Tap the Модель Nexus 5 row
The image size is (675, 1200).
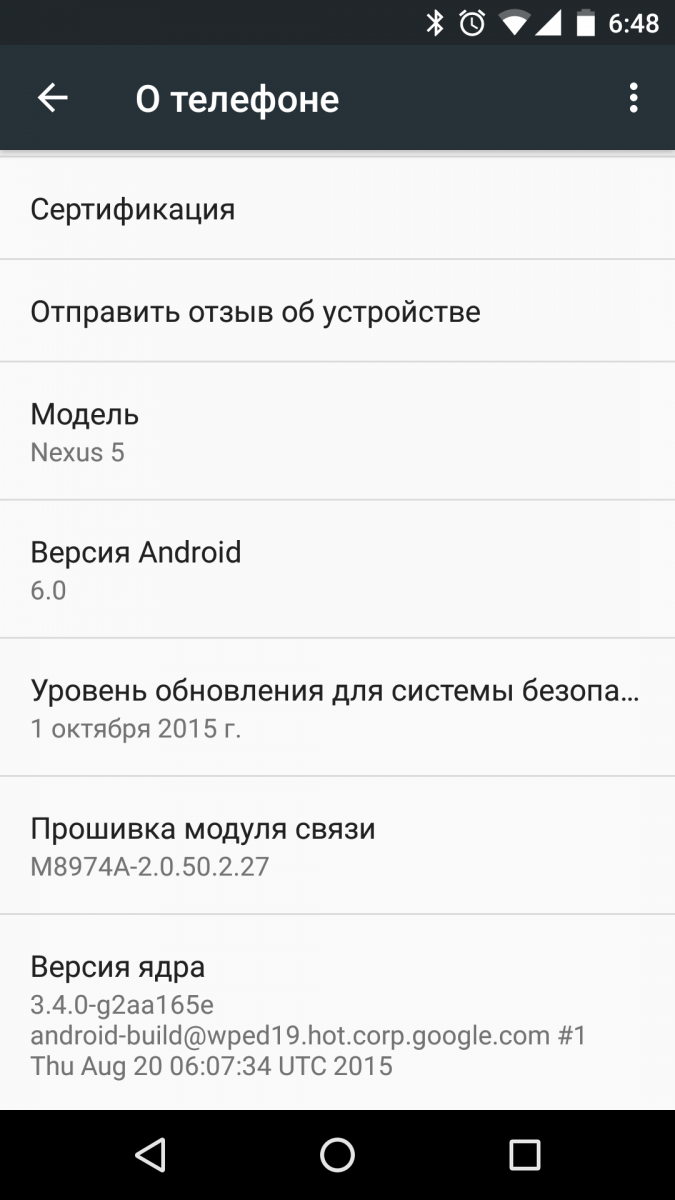point(337,431)
